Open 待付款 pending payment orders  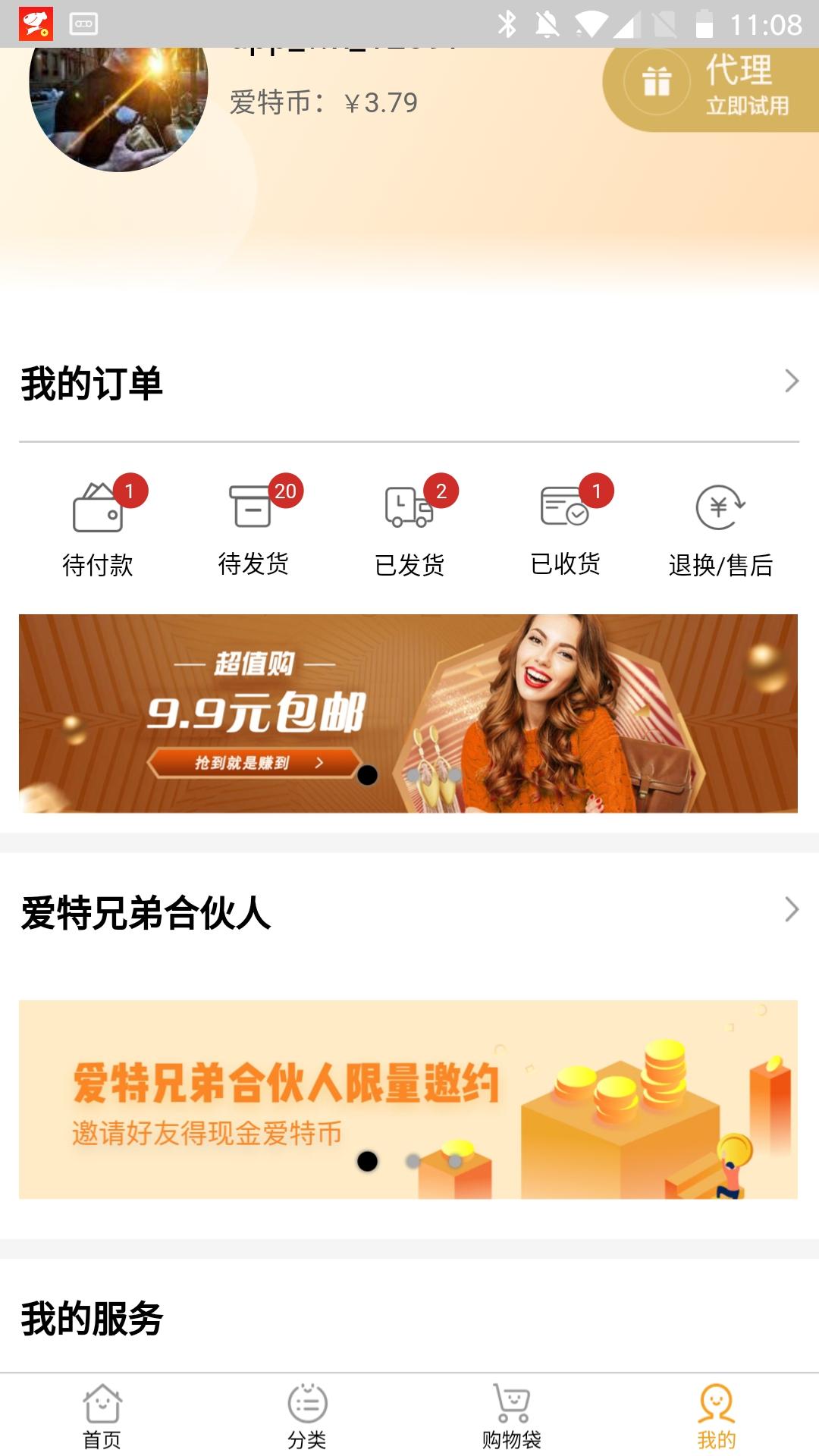click(99, 525)
